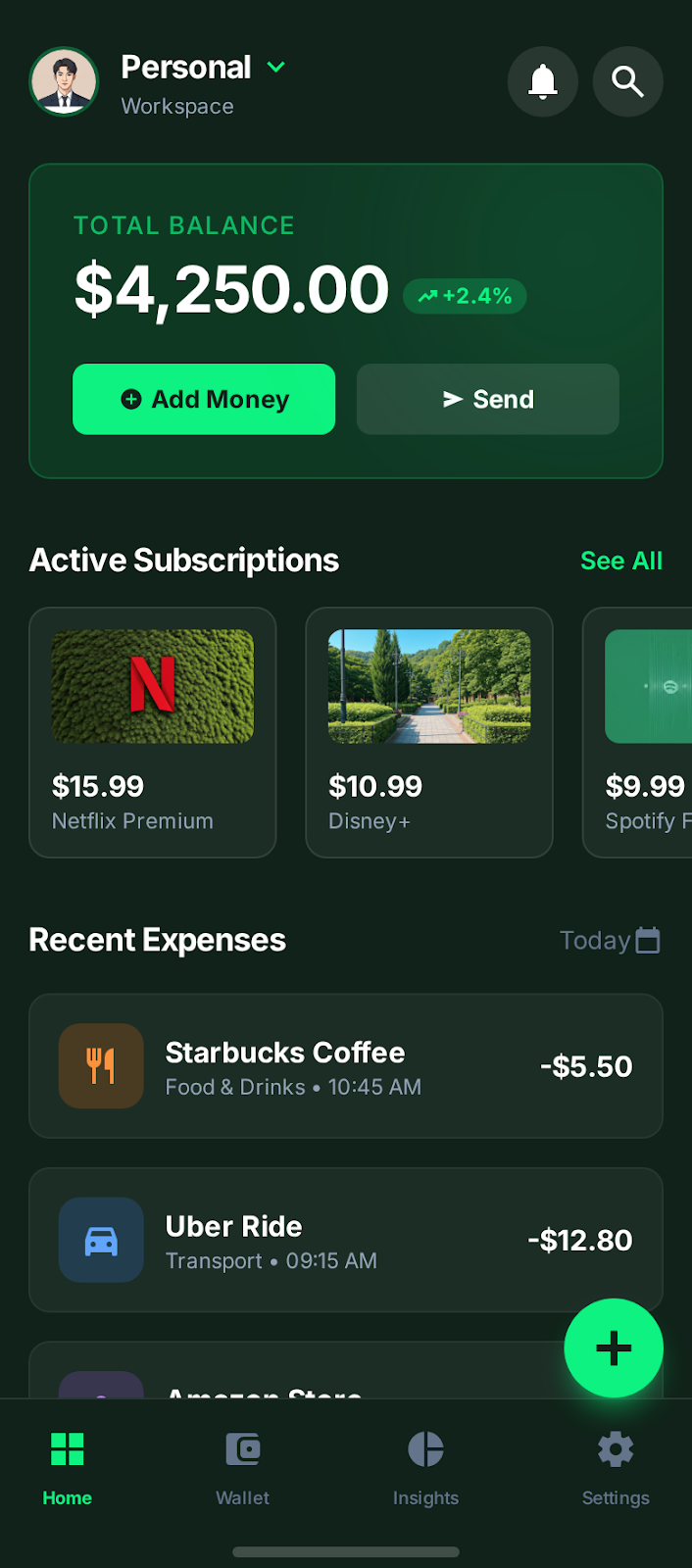Open the profile avatar

(64, 81)
